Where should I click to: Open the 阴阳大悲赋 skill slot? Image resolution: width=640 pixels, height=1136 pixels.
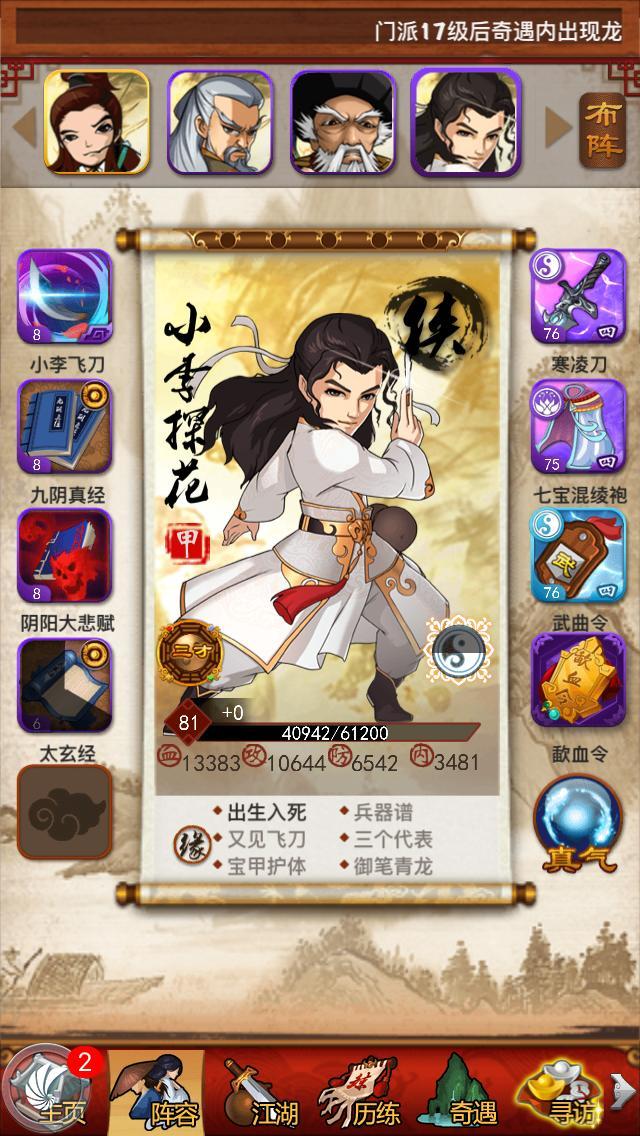(64, 556)
